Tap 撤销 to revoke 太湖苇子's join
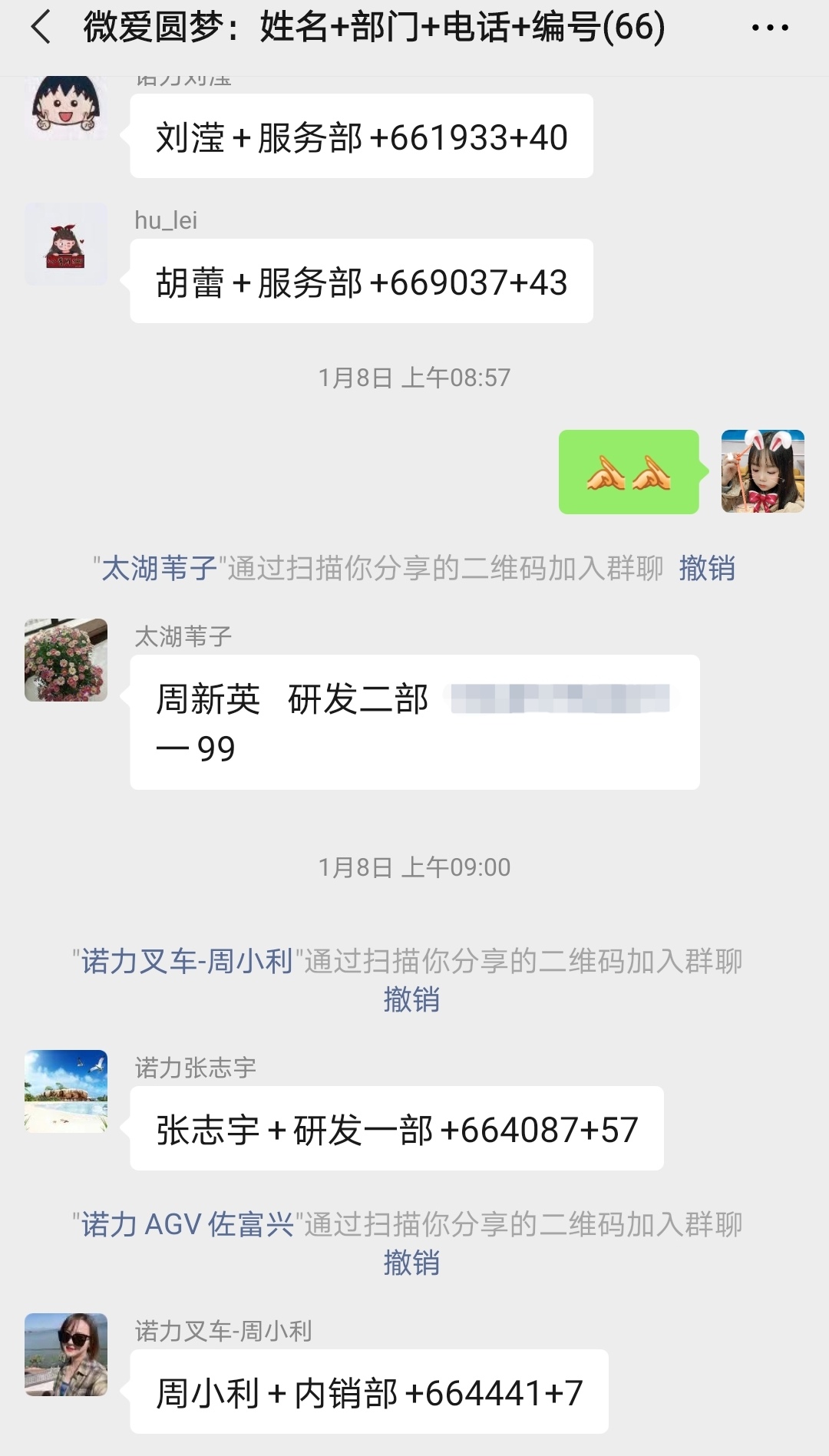The image size is (829, 1456). [x=707, y=569]
